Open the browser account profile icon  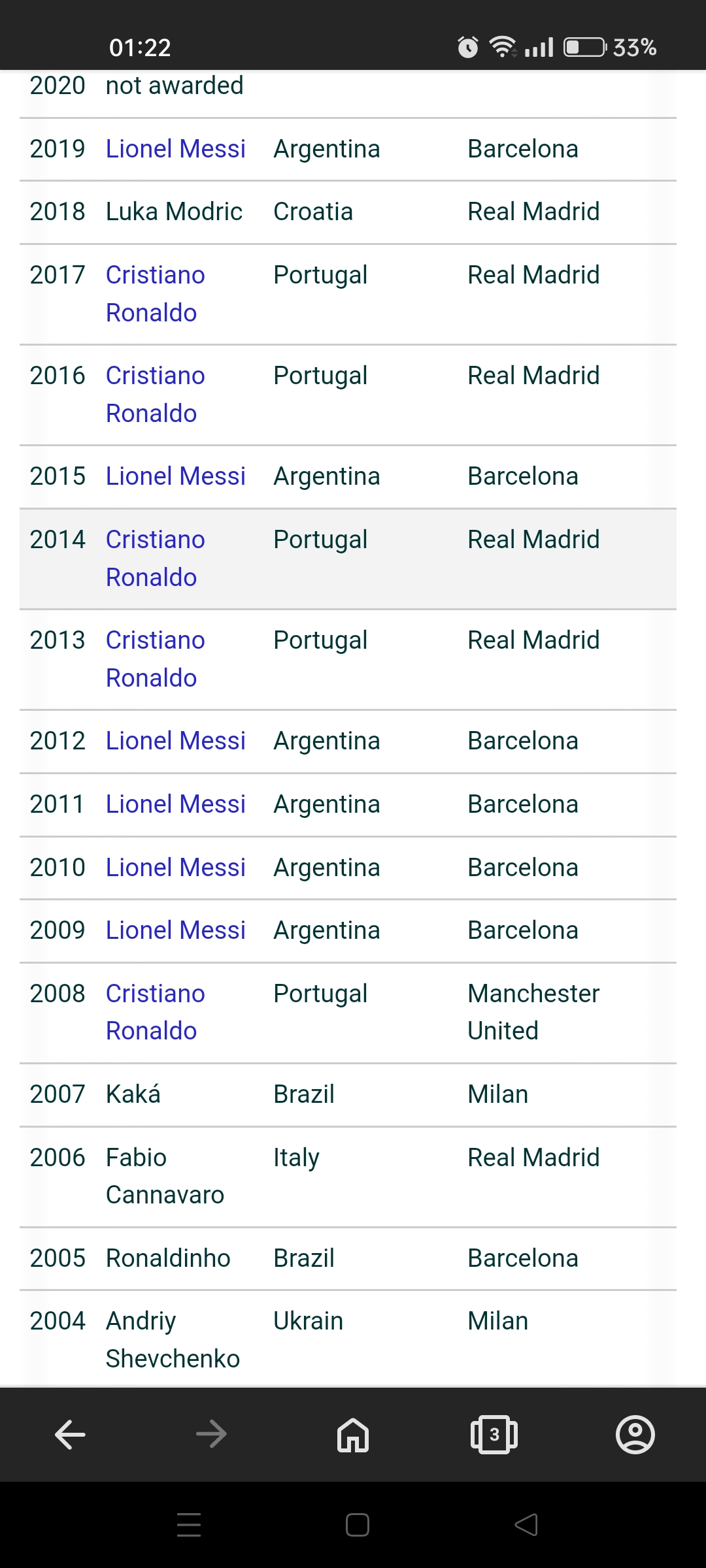635,1435
